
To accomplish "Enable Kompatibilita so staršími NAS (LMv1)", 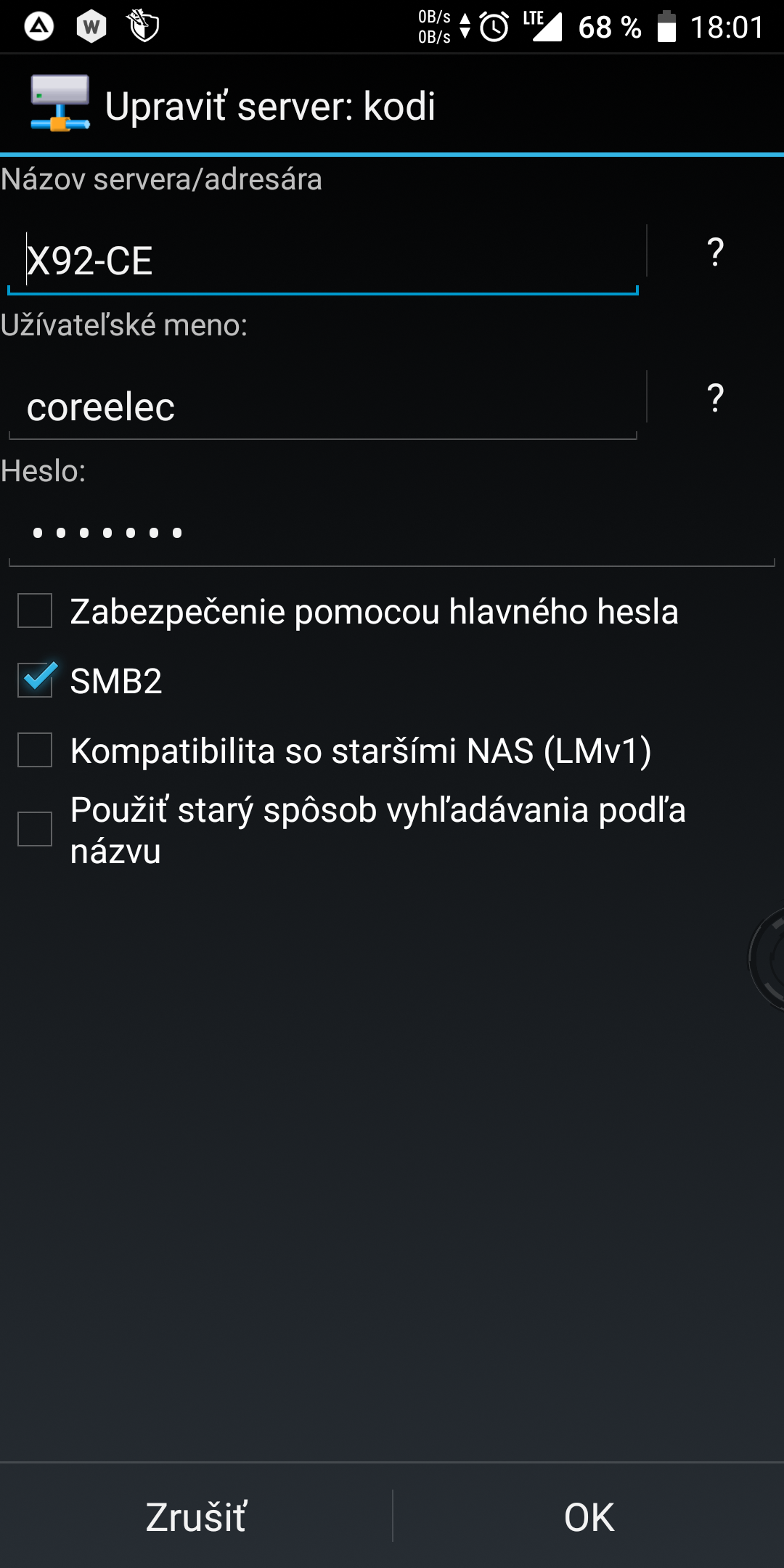I will pos(35,750).
